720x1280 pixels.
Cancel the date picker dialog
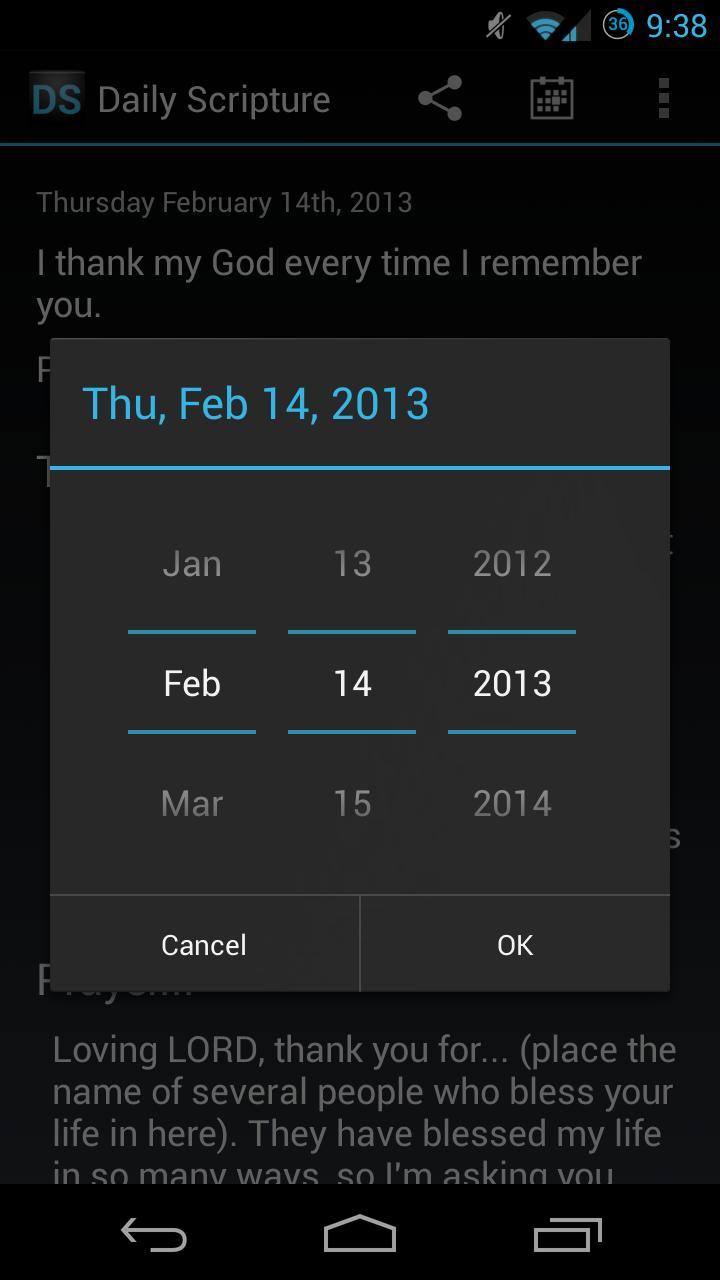click(204, 944)
